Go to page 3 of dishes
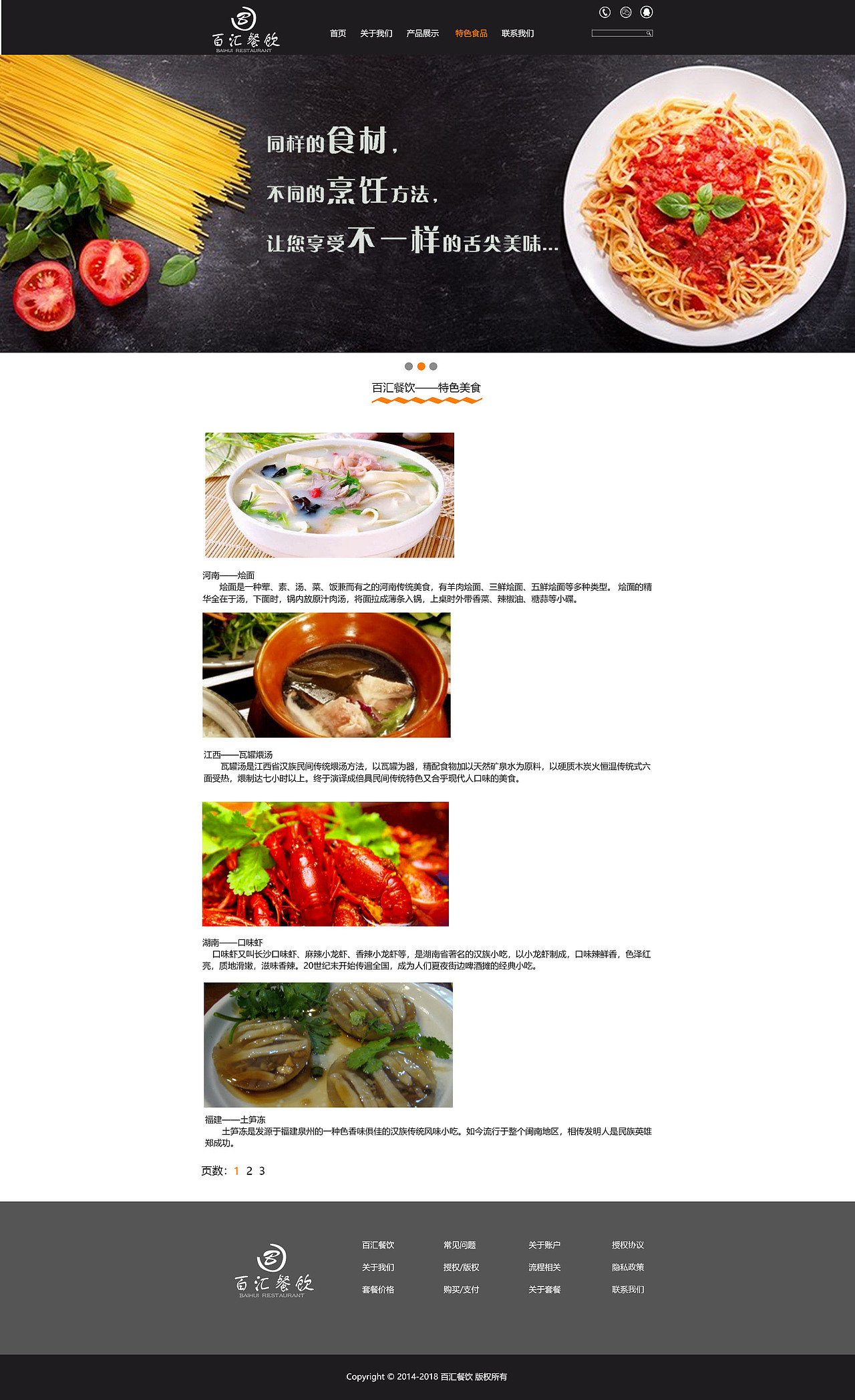The height and width of the screenshot is (1400, 855). pyautogui.click(x=262, y=1171)
